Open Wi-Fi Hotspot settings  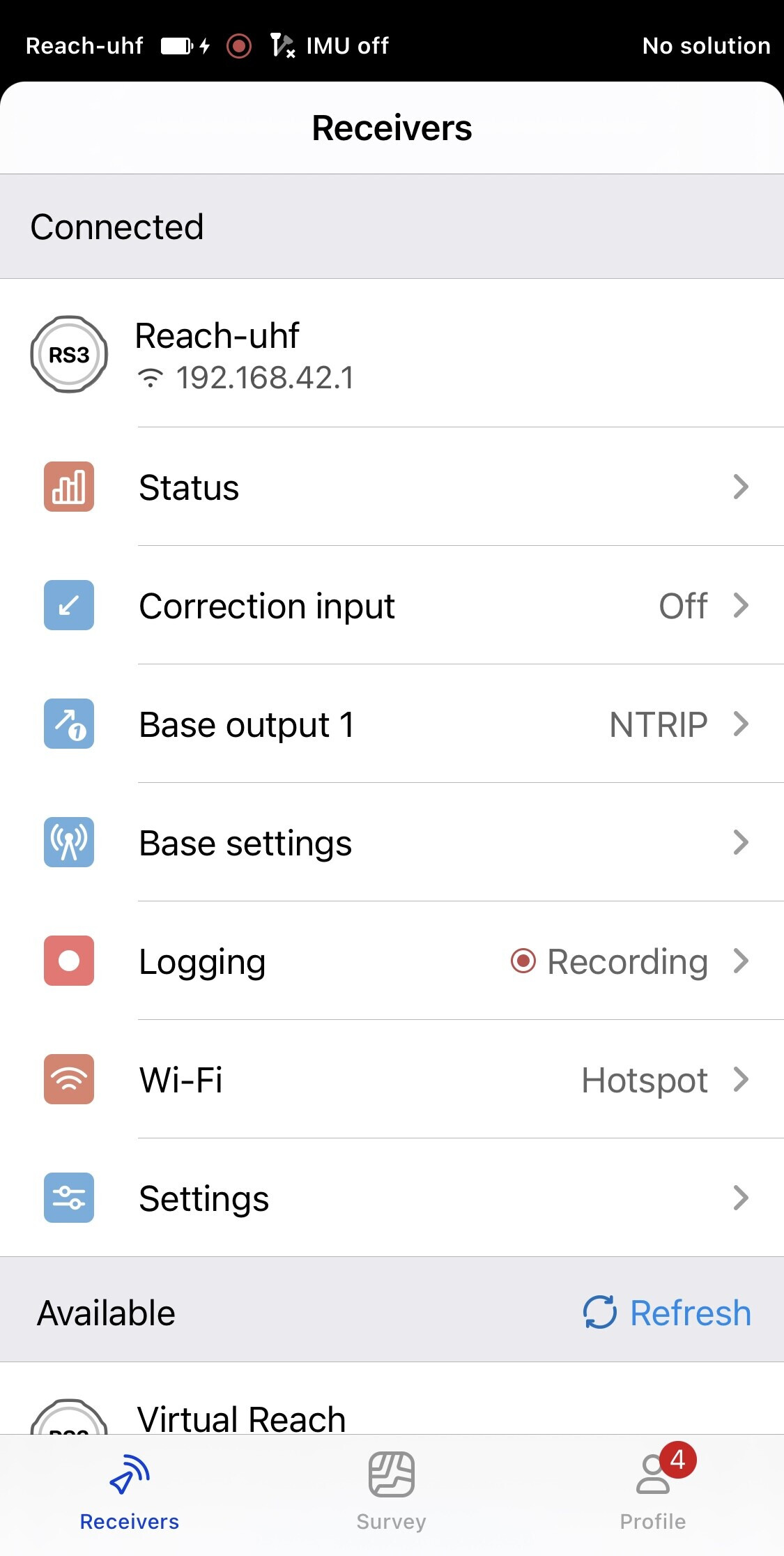[x=392, y=1079]
